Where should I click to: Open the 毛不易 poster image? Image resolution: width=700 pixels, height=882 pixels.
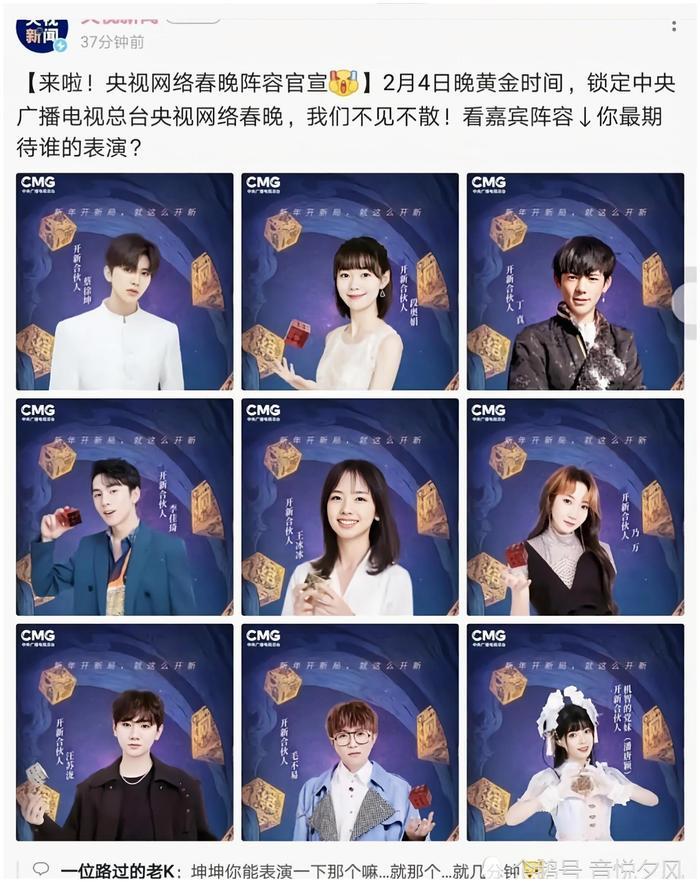[350, 732]
